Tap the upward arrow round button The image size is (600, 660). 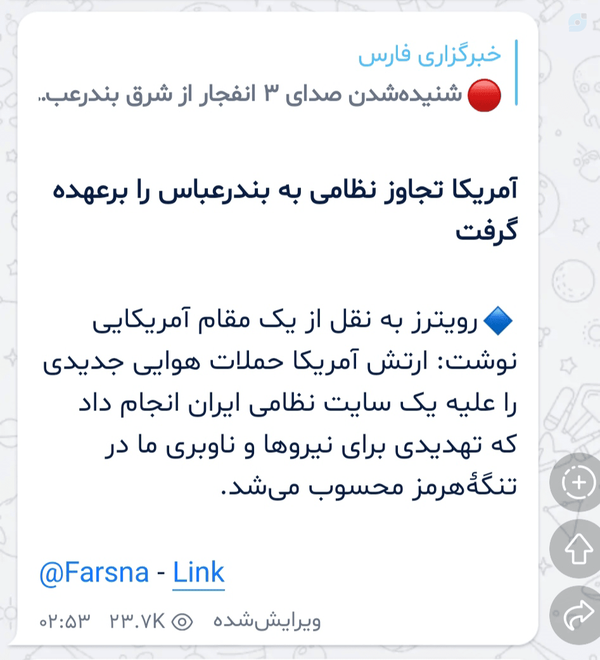[x=578, y=548]
